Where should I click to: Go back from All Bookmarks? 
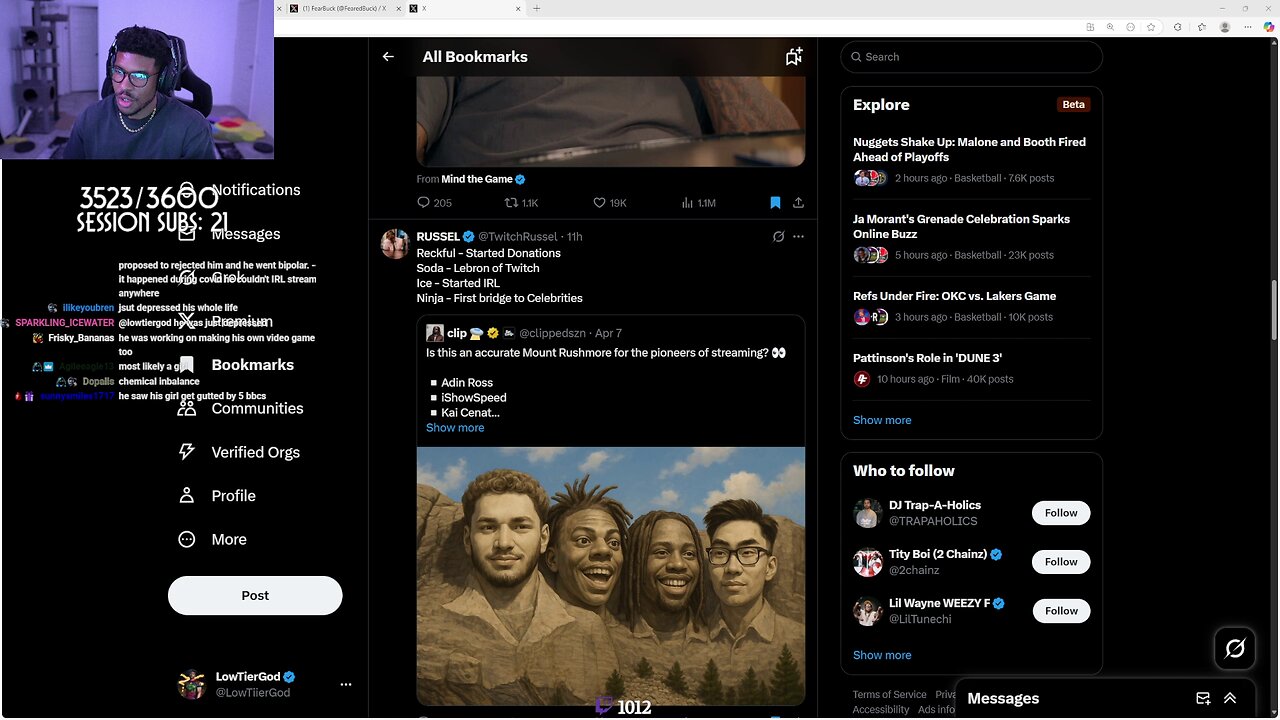tap(388, 57)
